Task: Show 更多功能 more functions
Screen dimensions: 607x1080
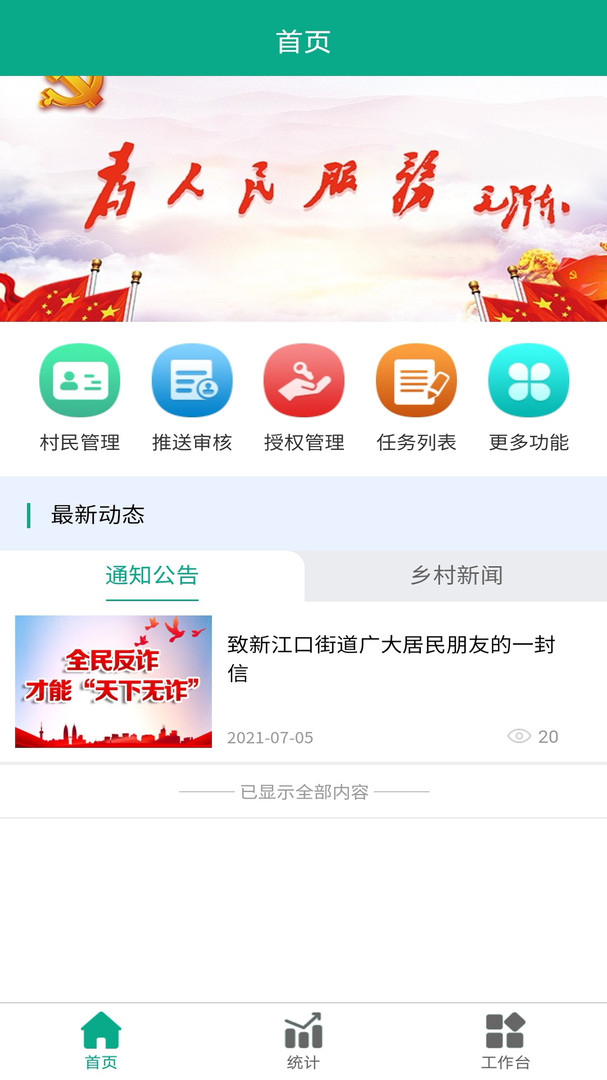Action: point(528,397)
